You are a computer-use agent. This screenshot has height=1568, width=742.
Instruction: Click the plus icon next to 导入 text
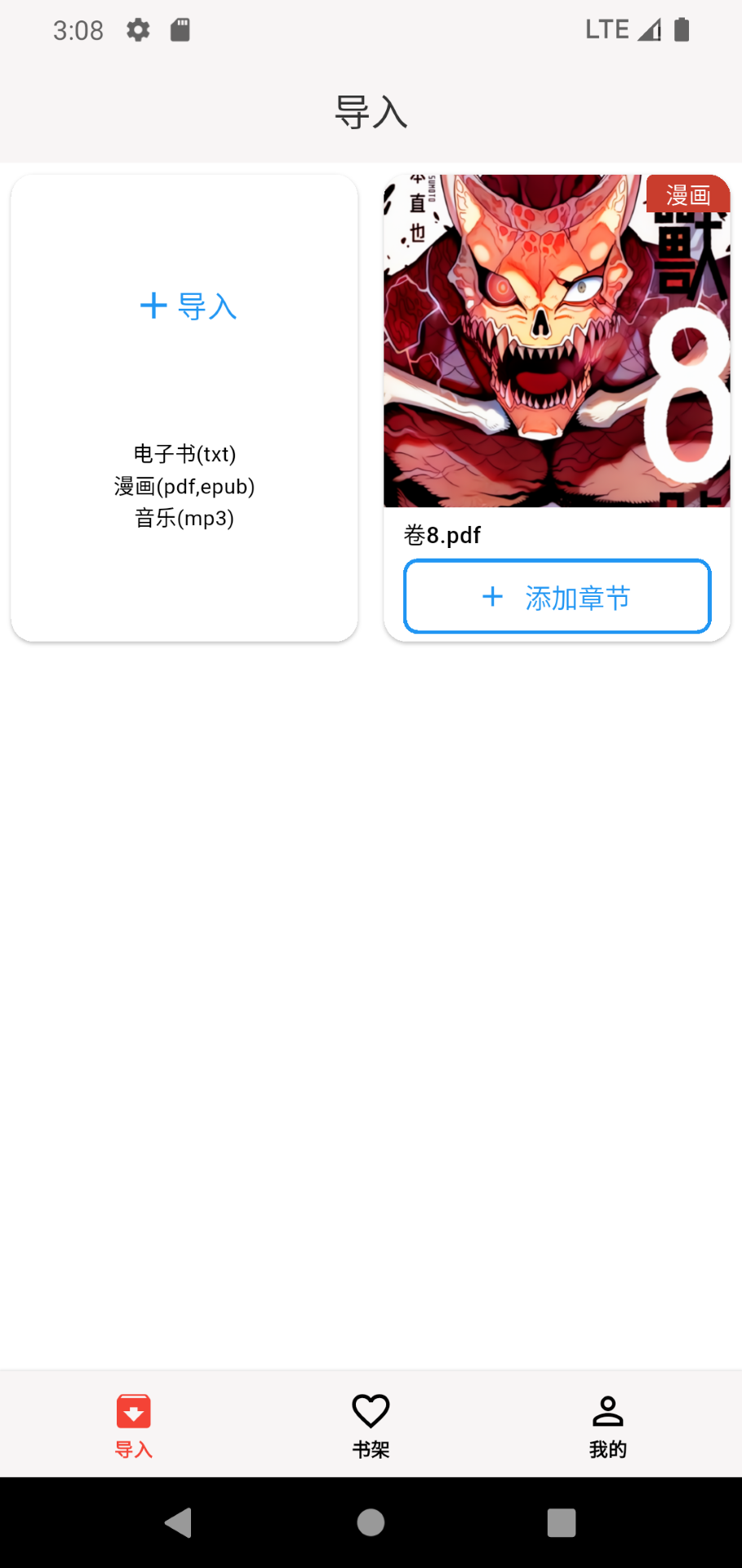pyautogui.click(x=153, y=306)
